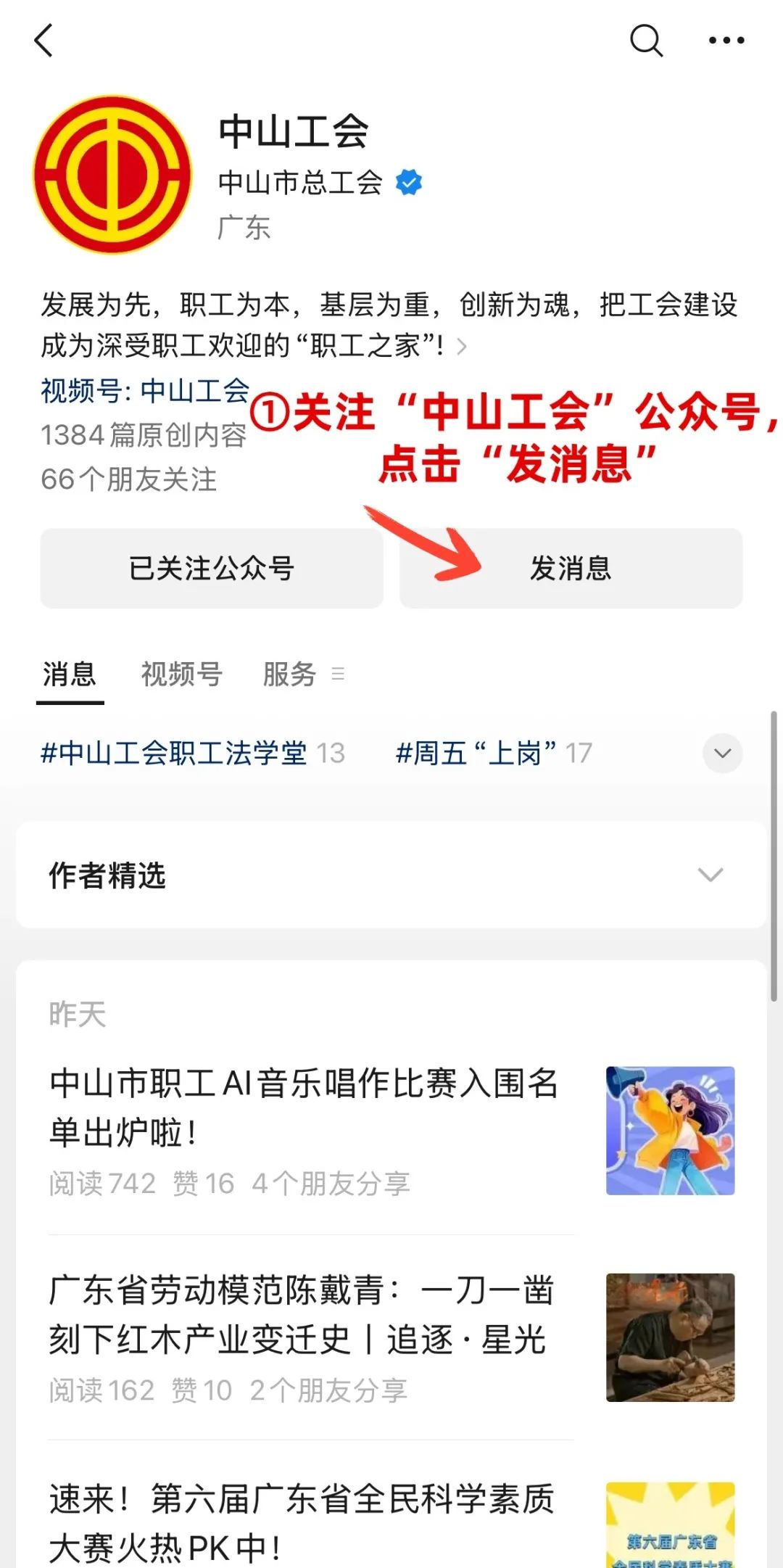This screenshot has height=1568, width=783.
Task: Tap 发消息 to message the account
Action: pos(571,568)
